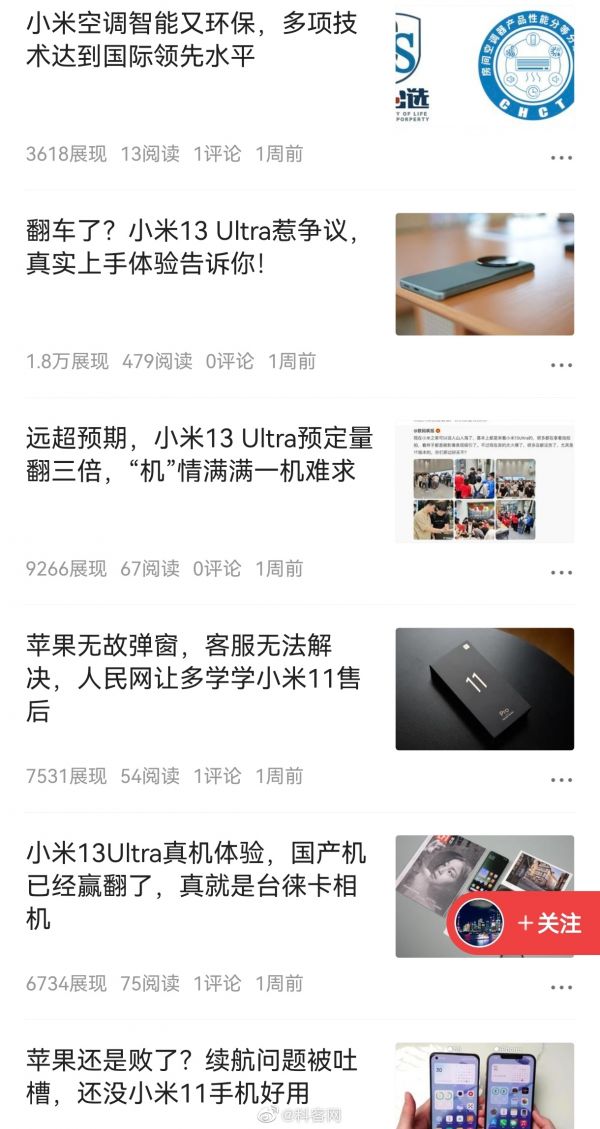Screen dimensions: 600x1129
Task: Open more options for the 小米空调 article
Action: tap(561, 158)
